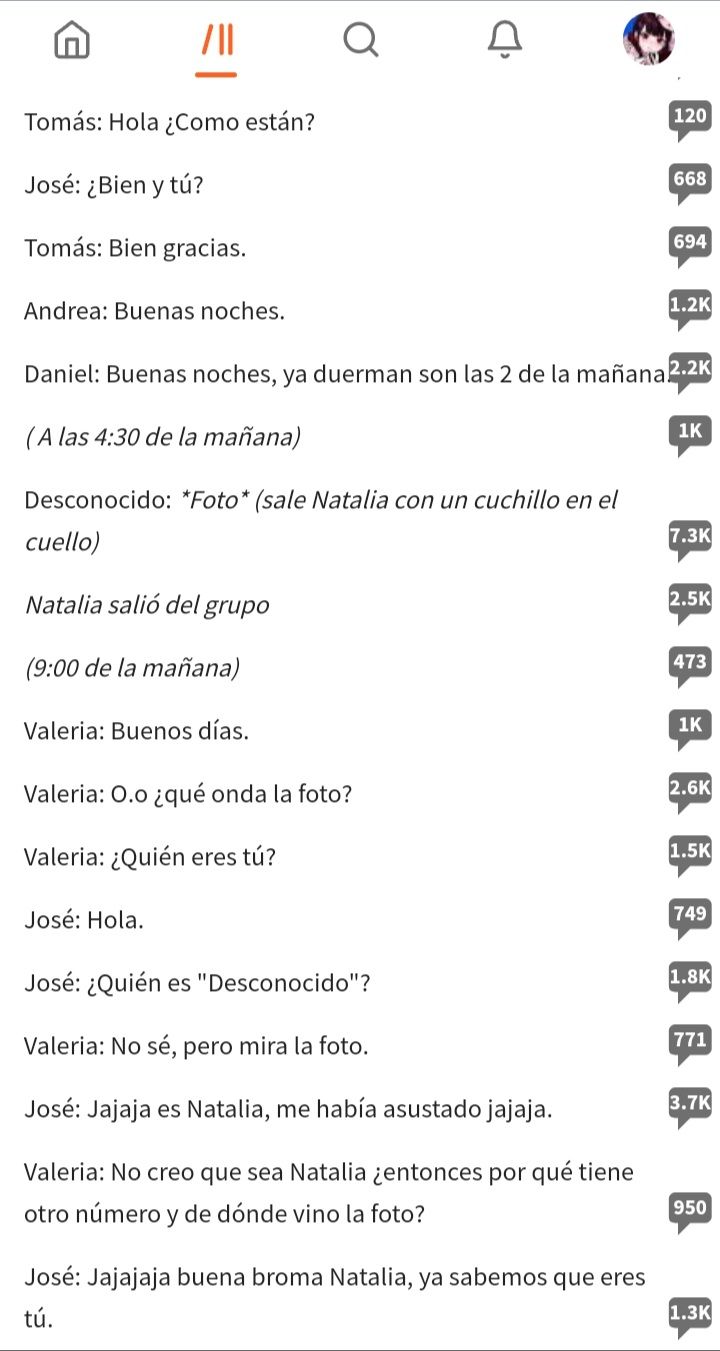Open comments on "(A las 4:30 de la mañana)"
The width and height of the screenshot is (720, 1351).
690,434
